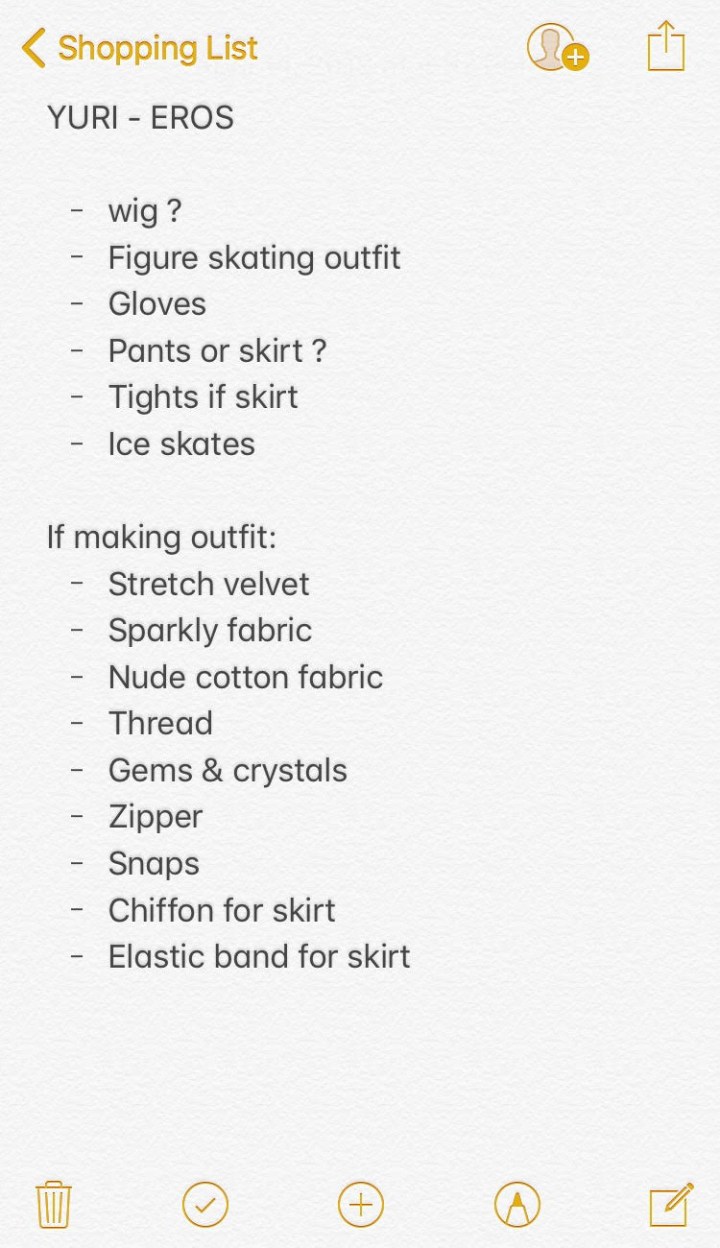Tap the plus icon to add content
This screenshot has width=720, height=1248.
coord(360,1204)
